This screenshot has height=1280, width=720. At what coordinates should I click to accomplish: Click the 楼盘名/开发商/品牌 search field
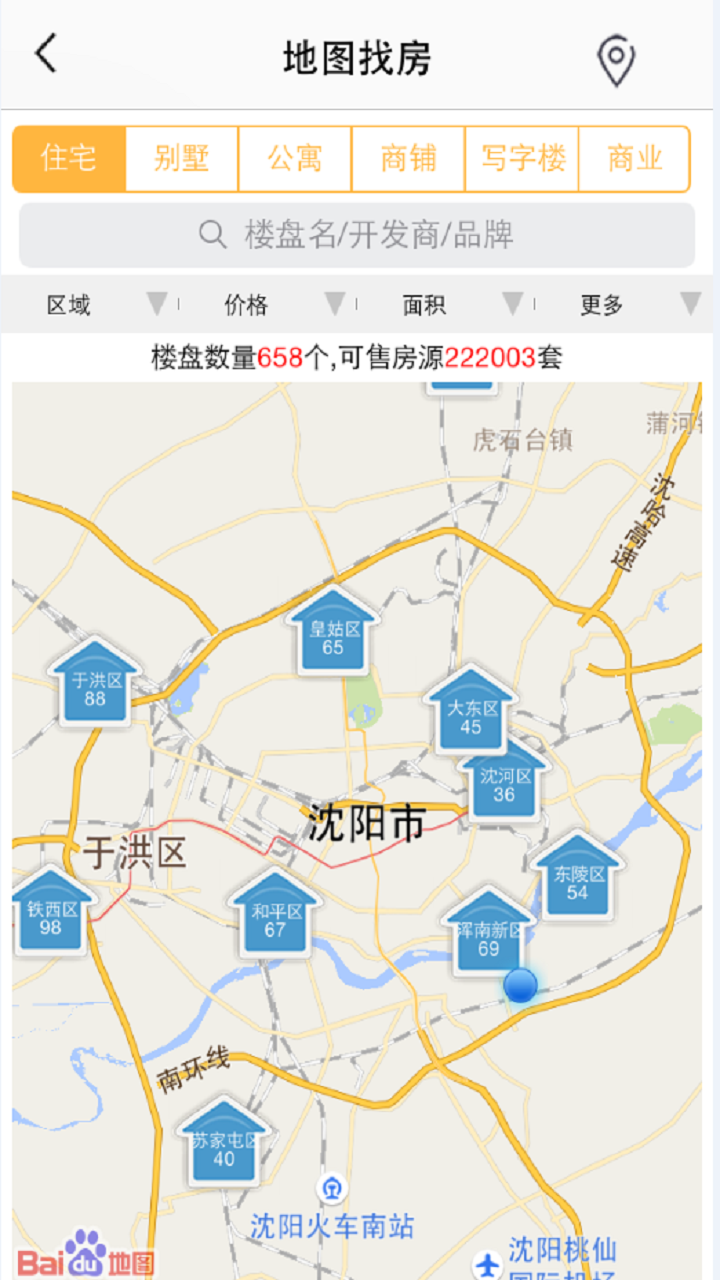point(360,235)
